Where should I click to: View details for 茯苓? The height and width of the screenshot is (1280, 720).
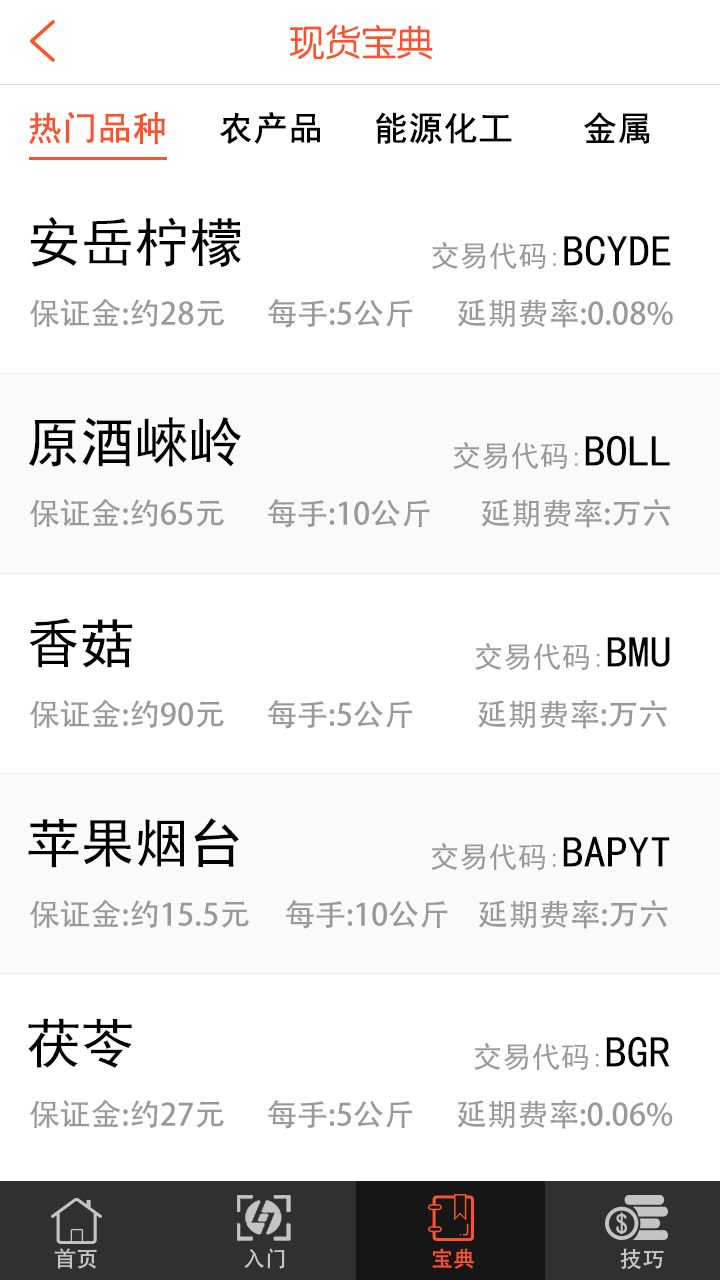(x=360, y=1077)
